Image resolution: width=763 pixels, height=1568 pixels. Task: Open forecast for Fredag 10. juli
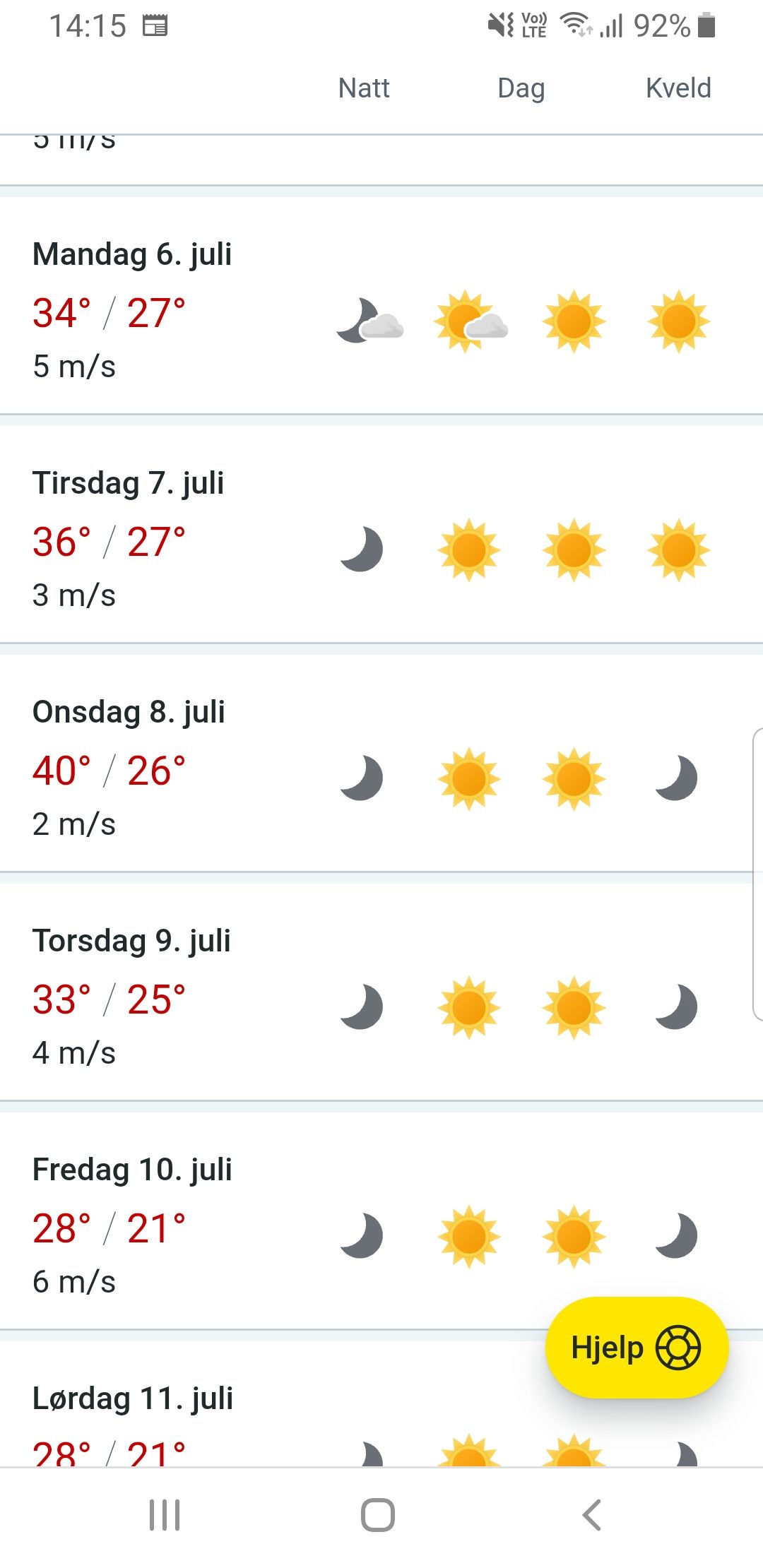tap(381, 1220)
